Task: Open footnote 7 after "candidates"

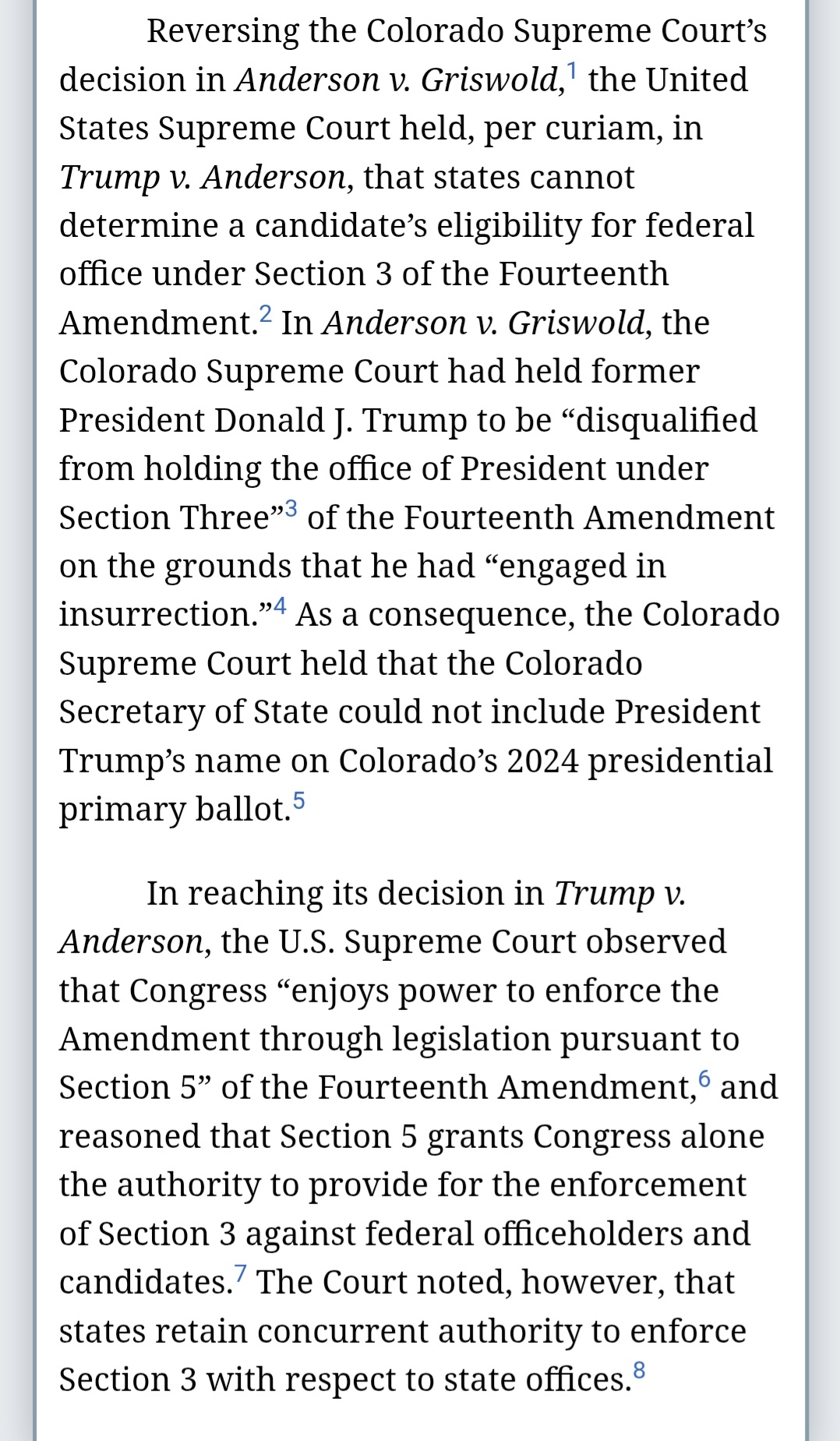Action: 241,1273
